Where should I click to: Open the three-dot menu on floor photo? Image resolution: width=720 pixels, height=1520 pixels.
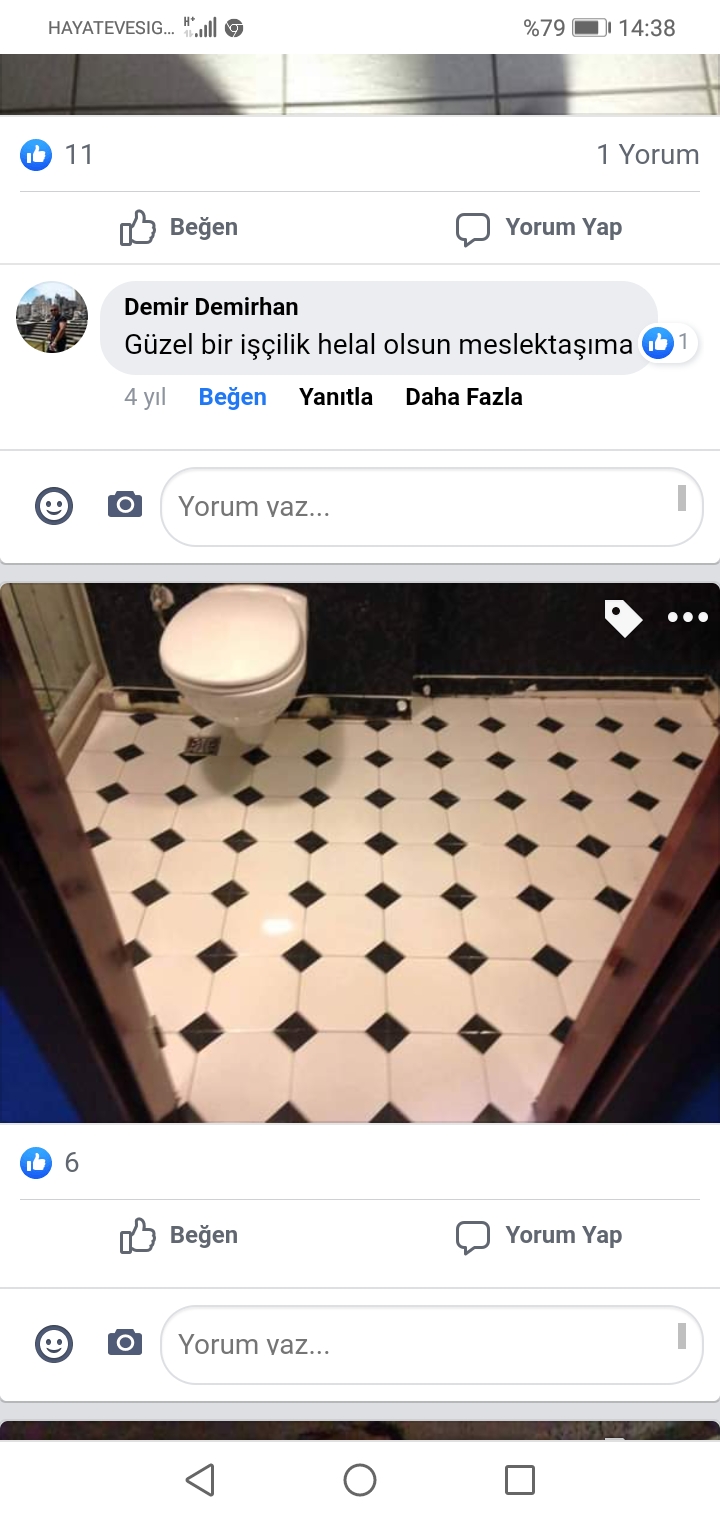coord(688,617)
